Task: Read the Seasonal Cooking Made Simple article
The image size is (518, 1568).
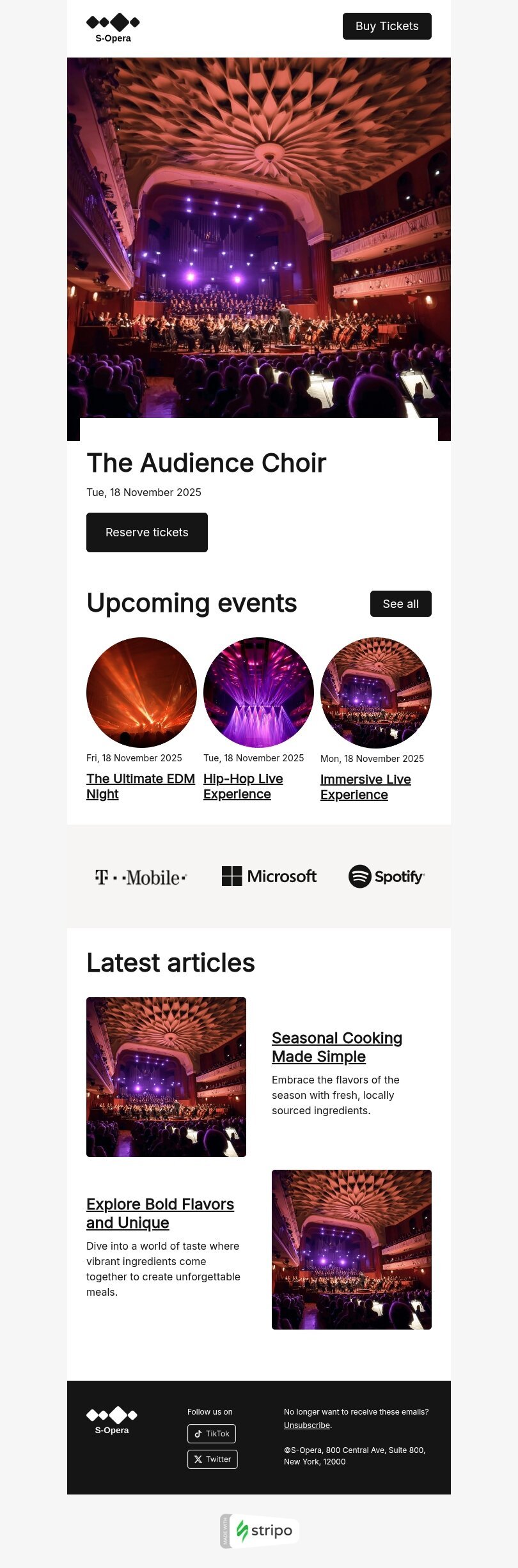Action: point(336,1047)
